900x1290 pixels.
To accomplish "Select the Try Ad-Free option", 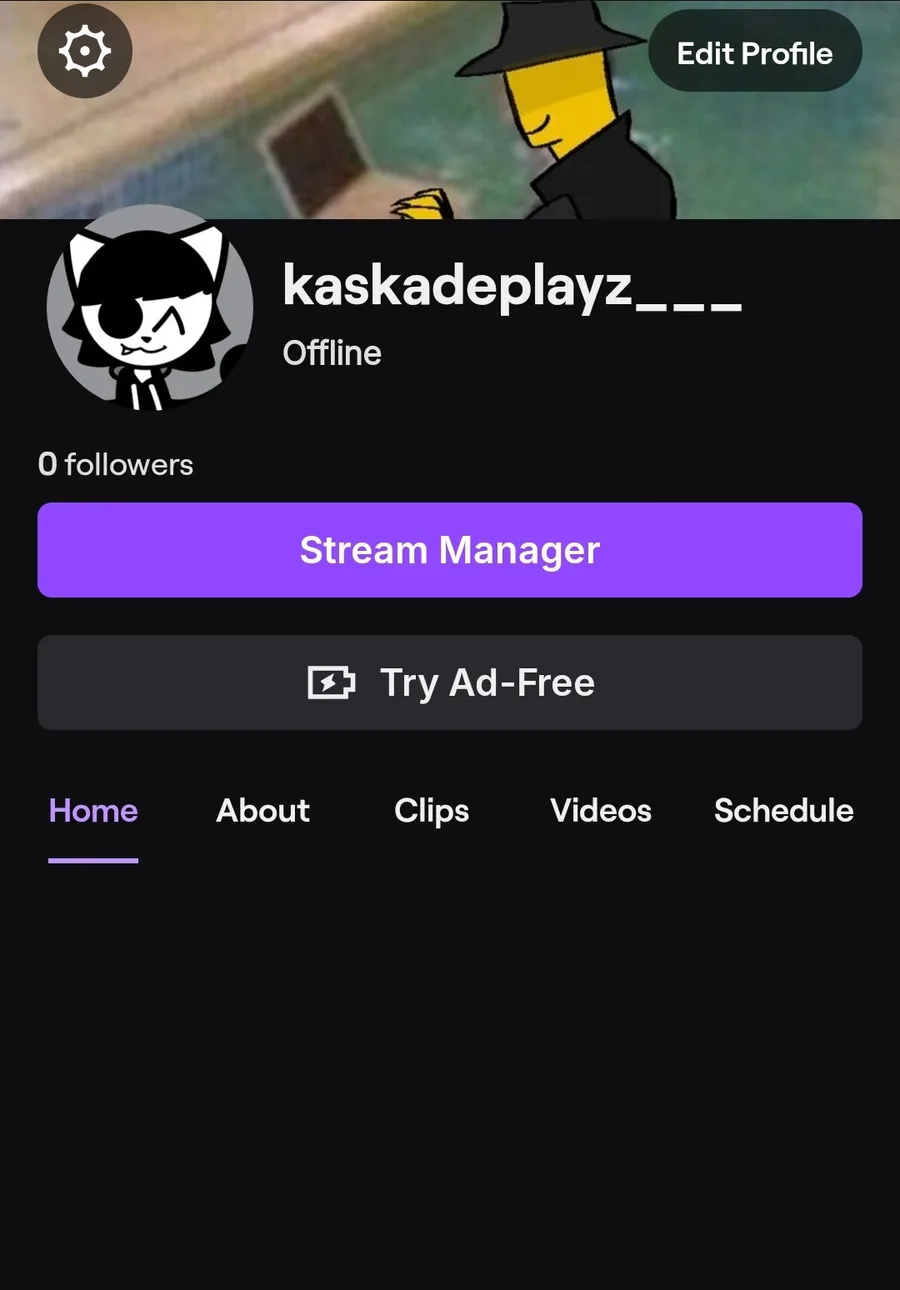I will tap(450, 683).
